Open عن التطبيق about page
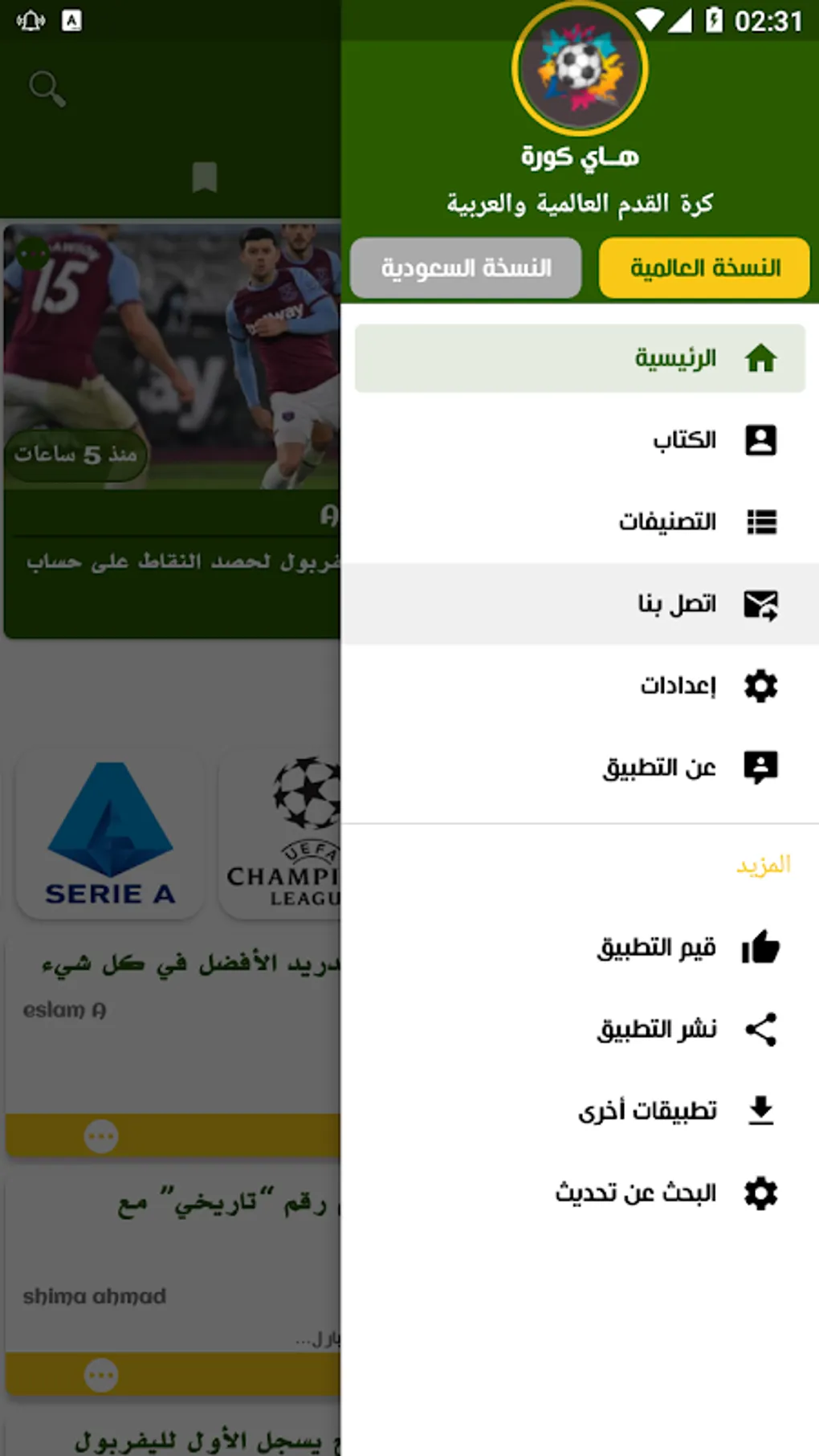The width and height of the screenshot is (819, 1456). click(580, 768)
